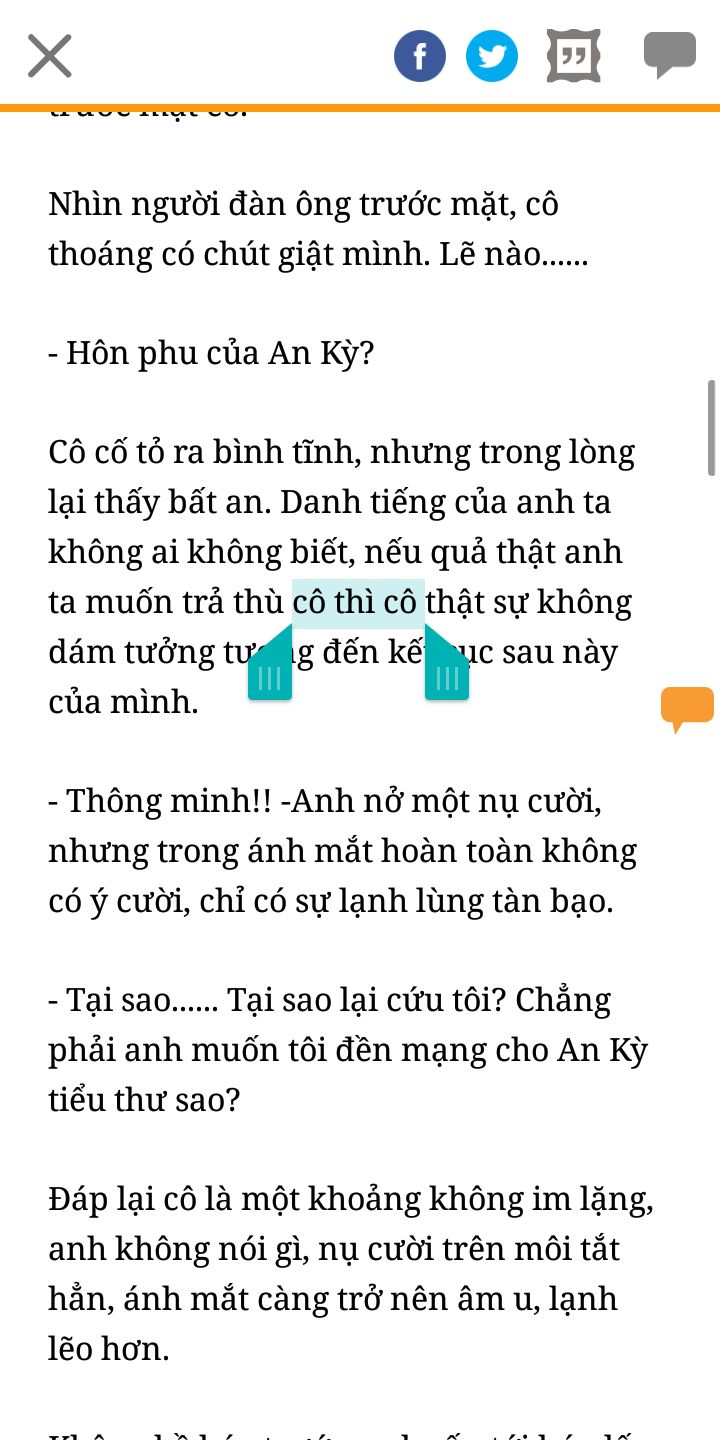Add a comment on the selected text

669,54
